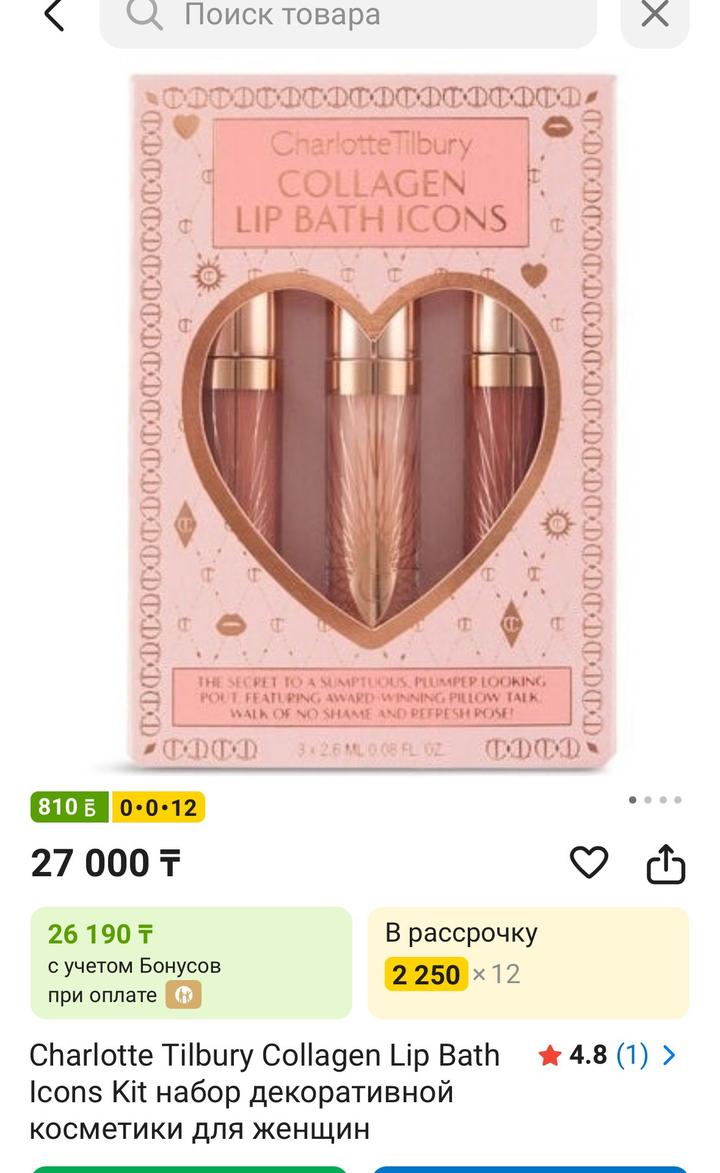Tap the "Поиск товара" search field
Image resolution: width=720 pixels, height=1173 pixels.
click(348, 16)
